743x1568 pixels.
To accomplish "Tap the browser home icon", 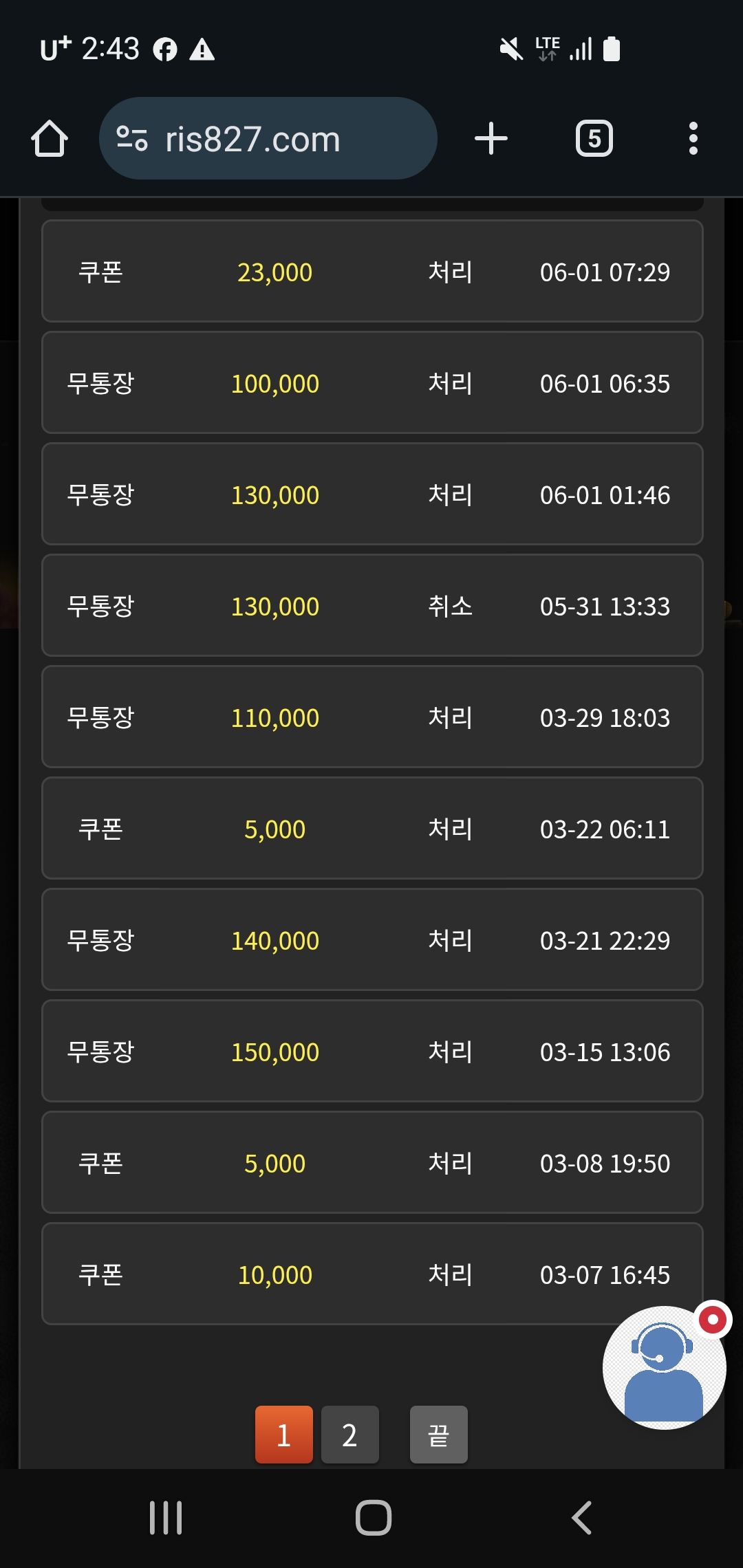I will [50, 139].
